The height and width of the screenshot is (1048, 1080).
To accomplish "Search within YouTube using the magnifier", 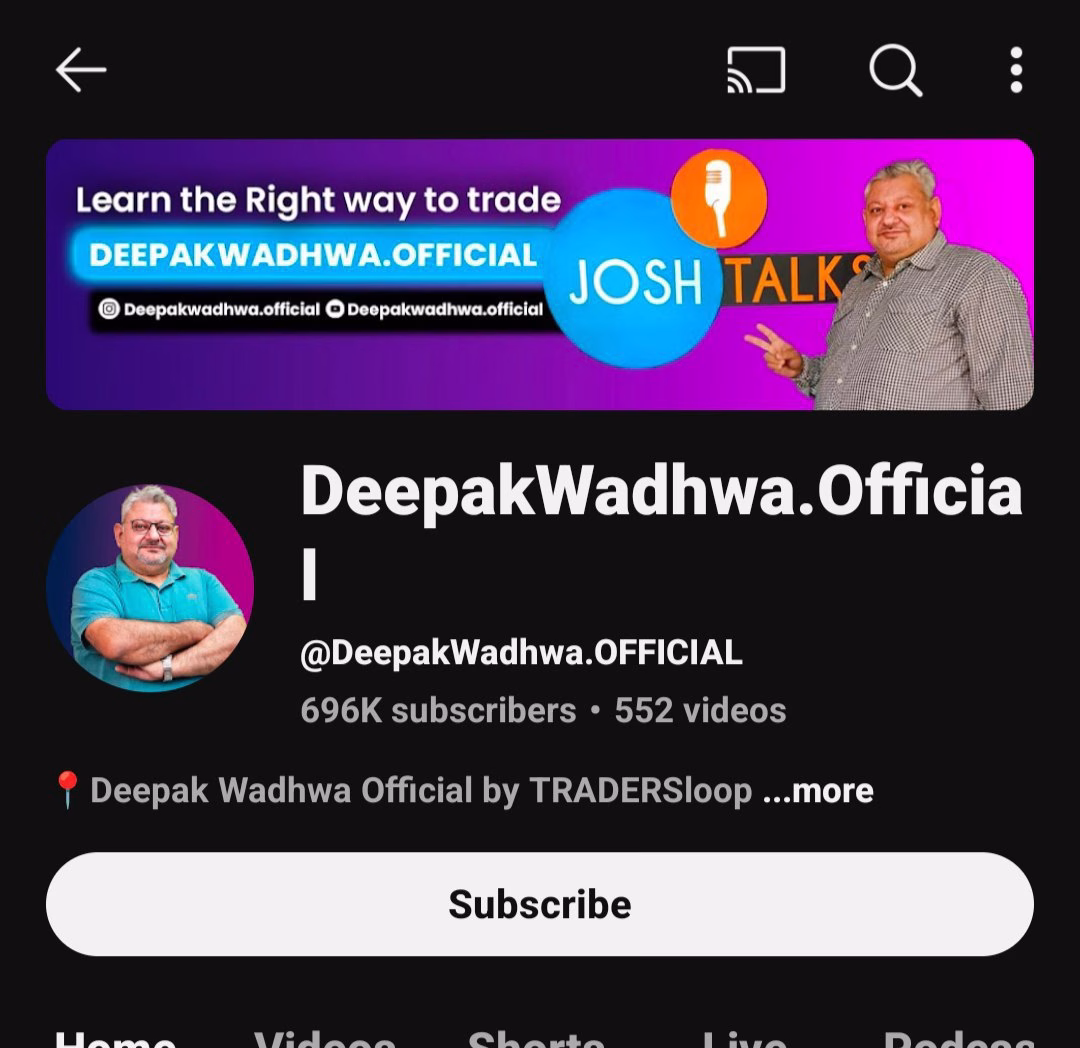I will [x=895, y=71].
